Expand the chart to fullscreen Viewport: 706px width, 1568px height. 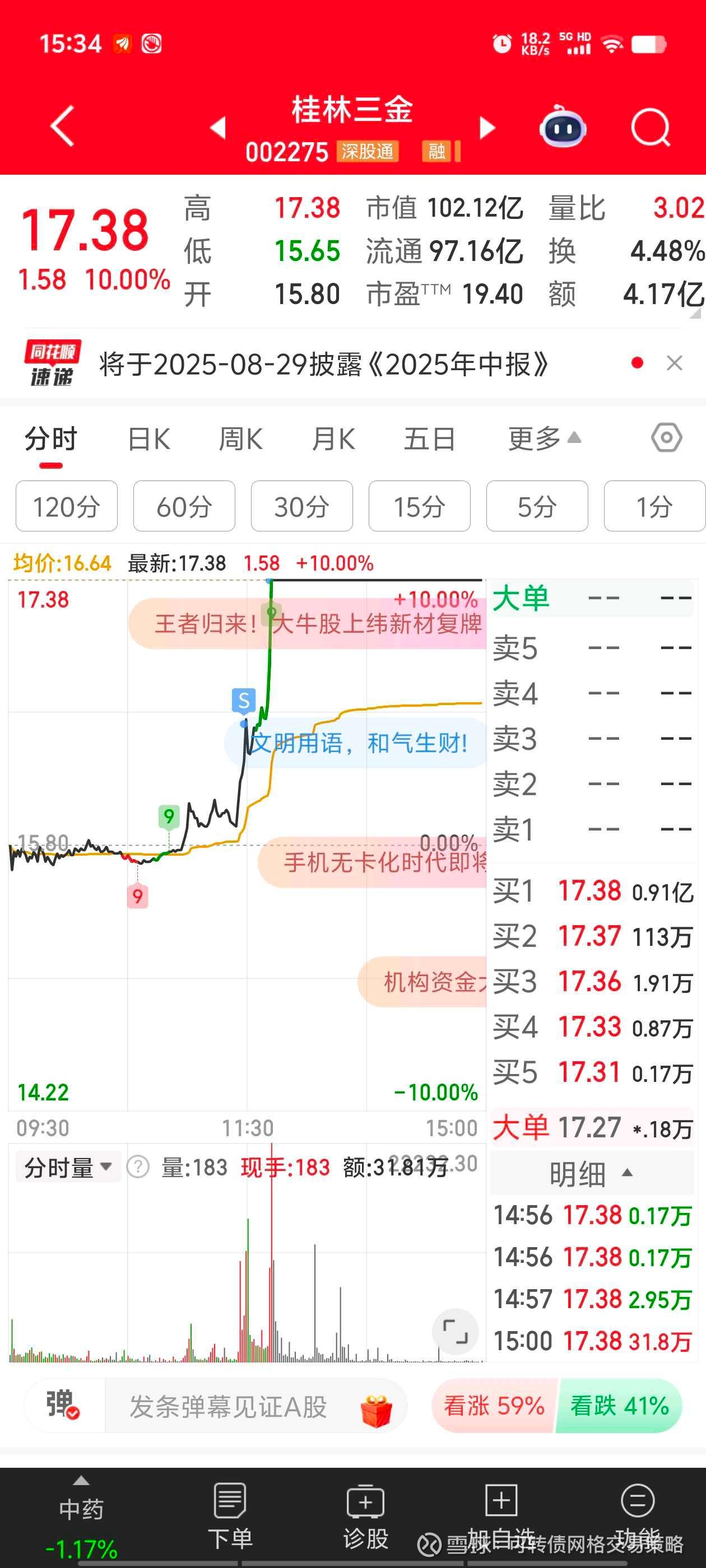455,1331
